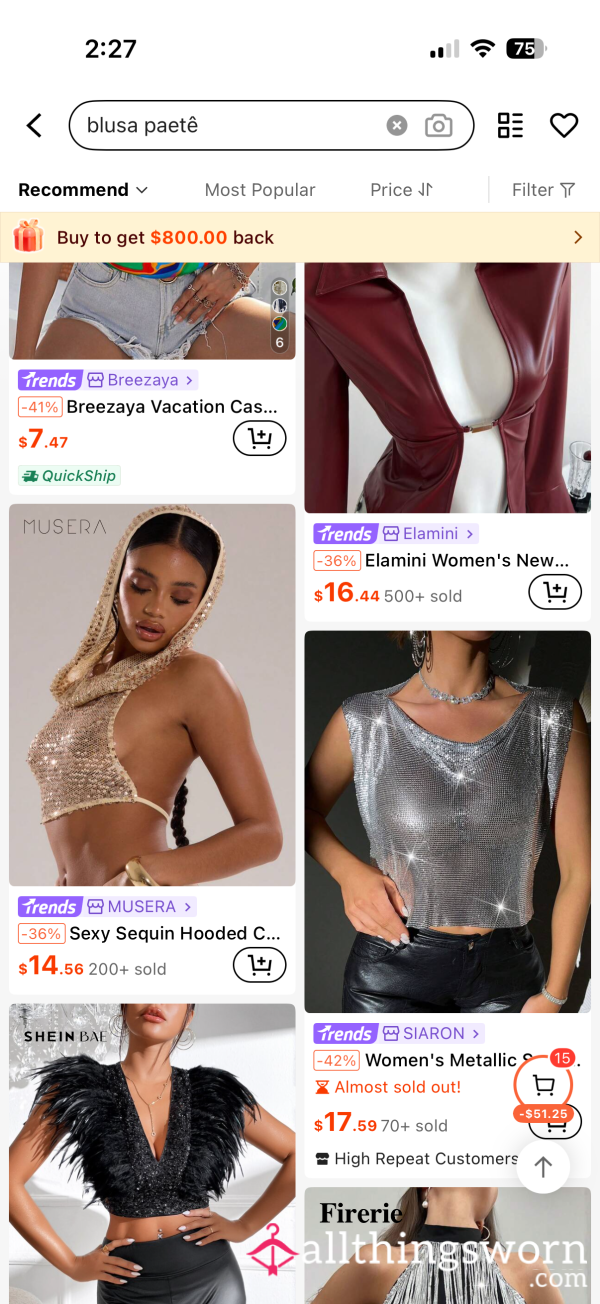Screen dimensions: 600x1304
Task: Switch the product layout view
Action: [x=510, y=125]
